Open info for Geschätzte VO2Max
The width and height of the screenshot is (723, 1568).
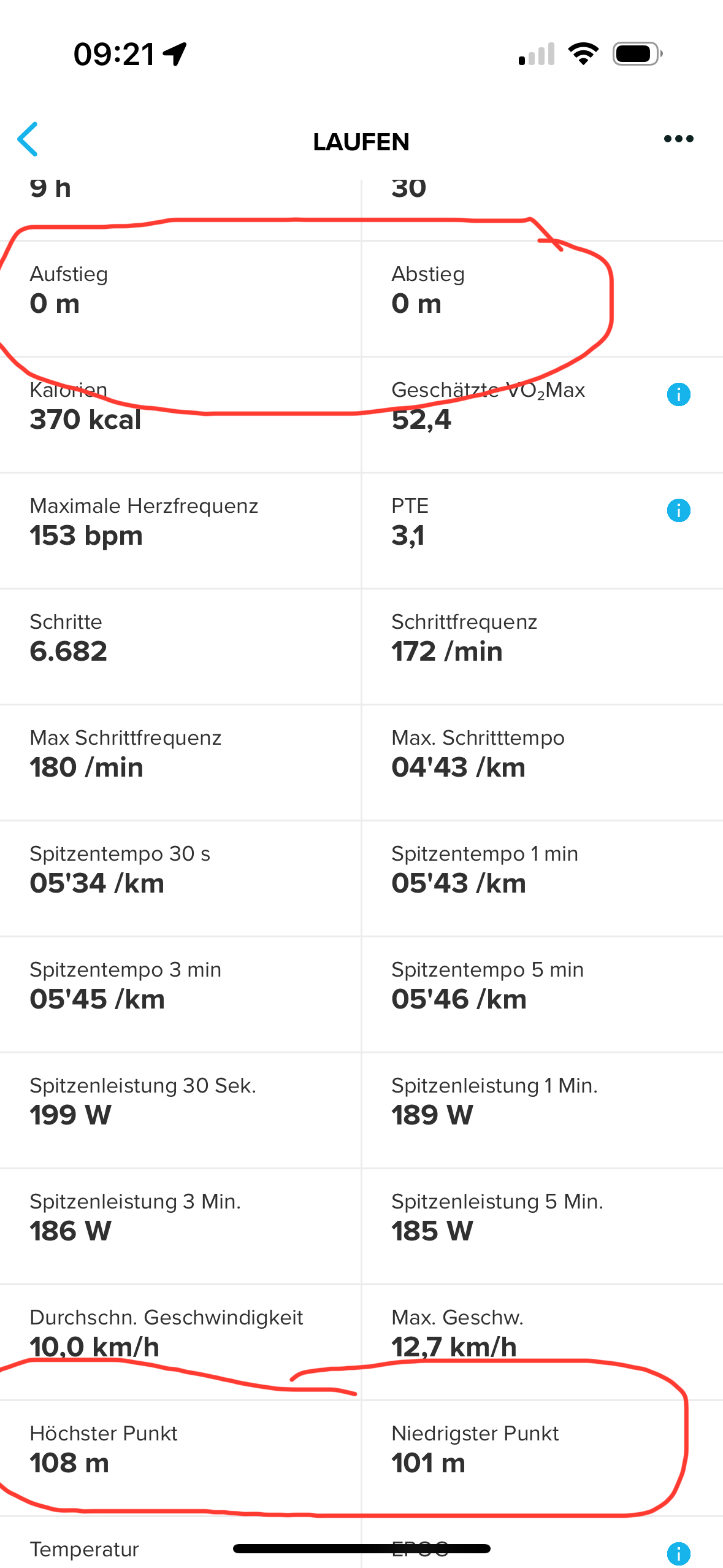pyautogui.click(x=678, y=394)
